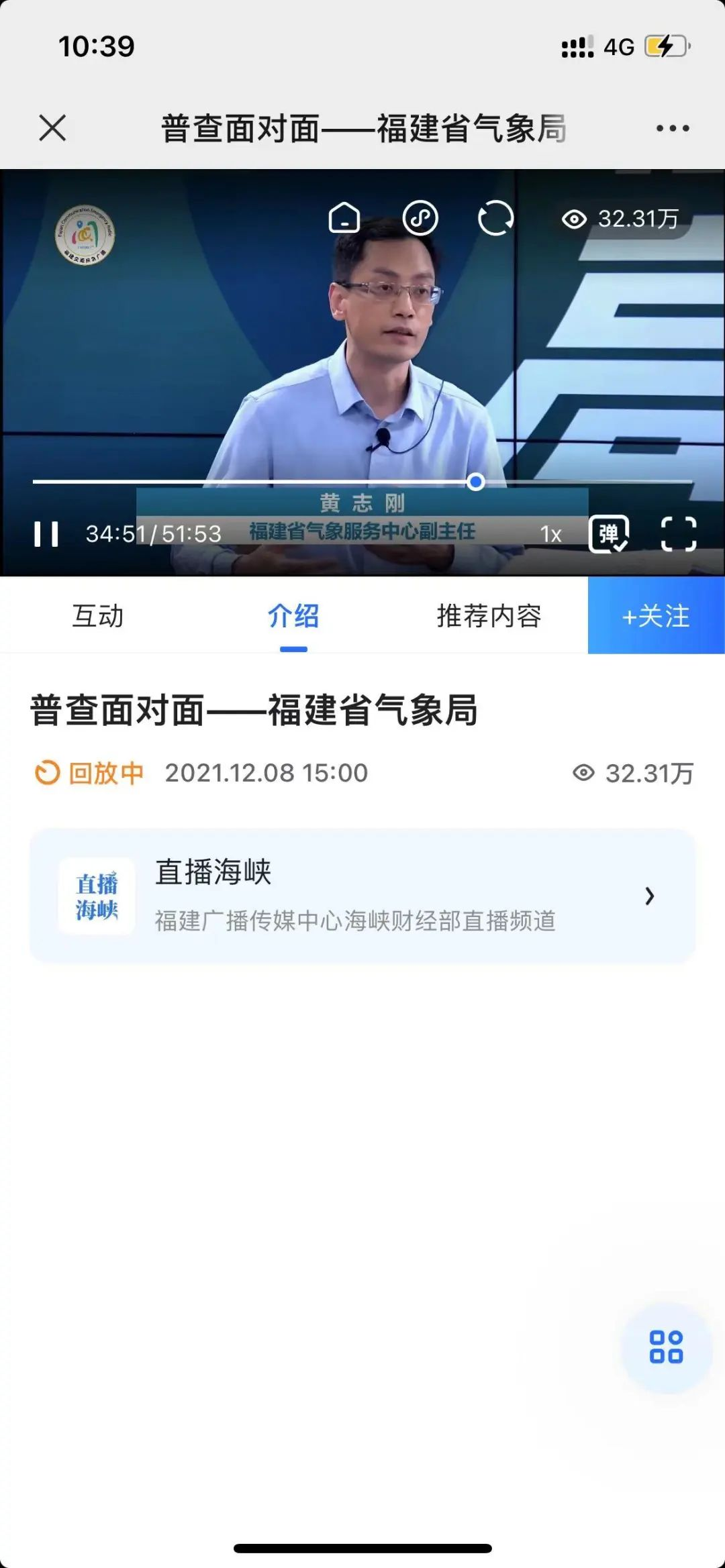Enter fullscreen video mode
Viewport: 725px width, 1568px height.
[x=678, y=534]
